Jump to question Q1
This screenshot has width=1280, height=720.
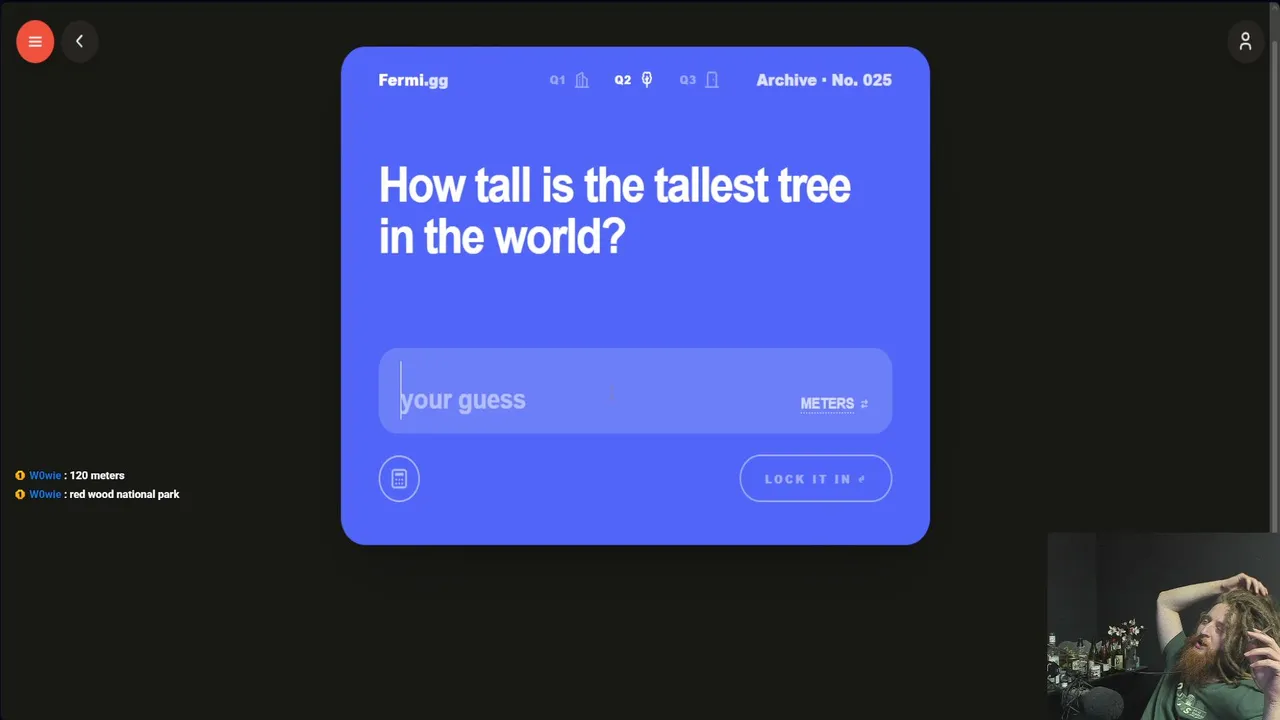pyautogui.click(x=569, y=80)
